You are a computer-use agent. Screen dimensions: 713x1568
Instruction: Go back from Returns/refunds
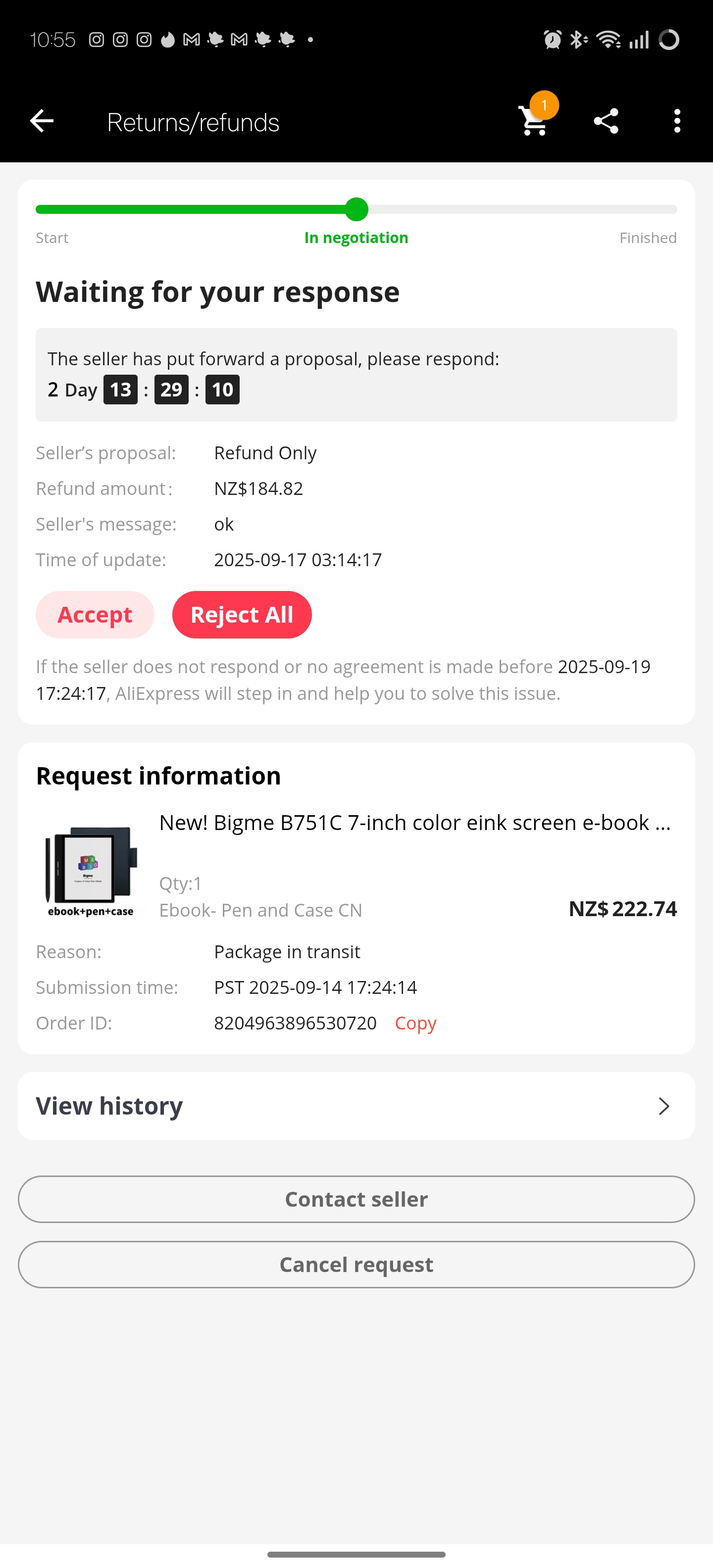(42, 121)
